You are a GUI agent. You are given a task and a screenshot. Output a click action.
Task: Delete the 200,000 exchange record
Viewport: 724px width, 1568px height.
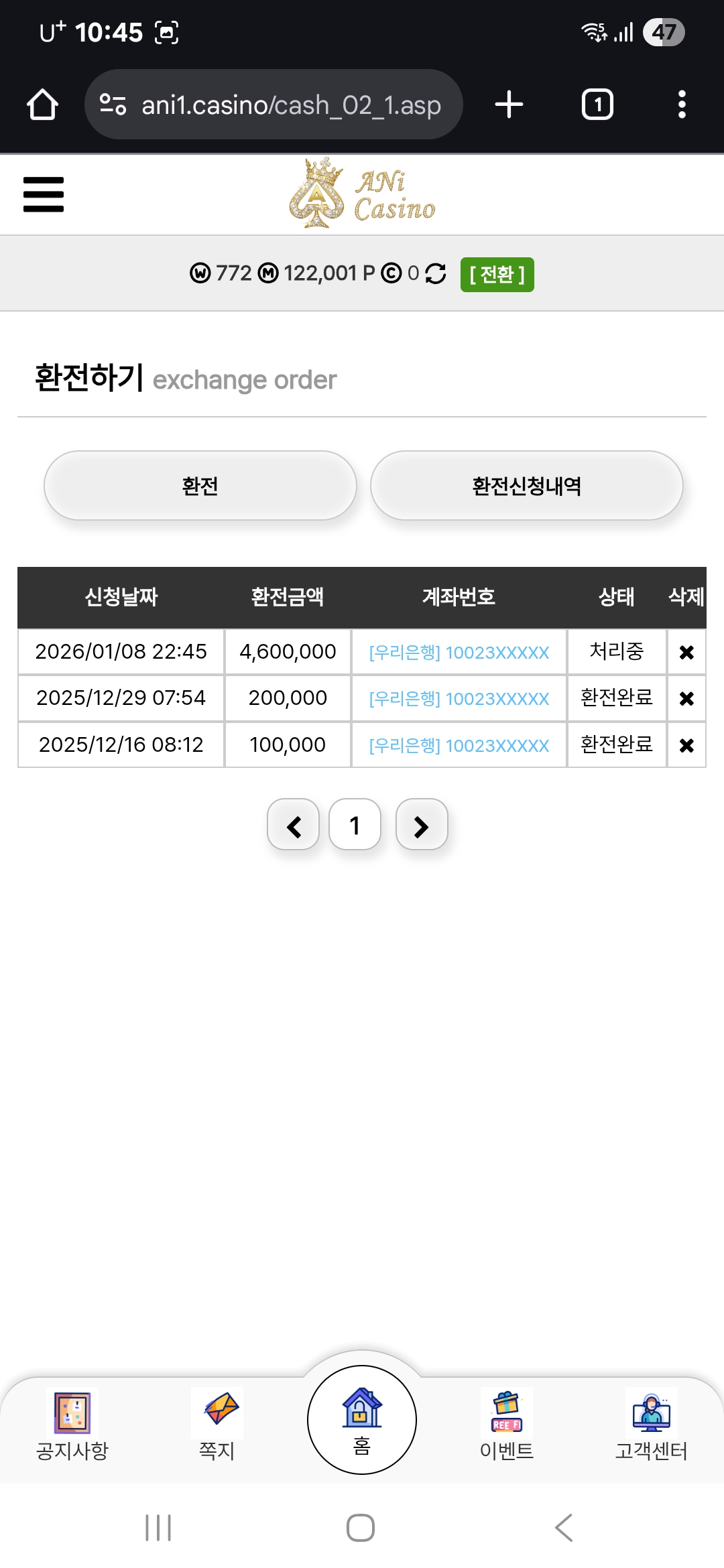pos(686,698)
